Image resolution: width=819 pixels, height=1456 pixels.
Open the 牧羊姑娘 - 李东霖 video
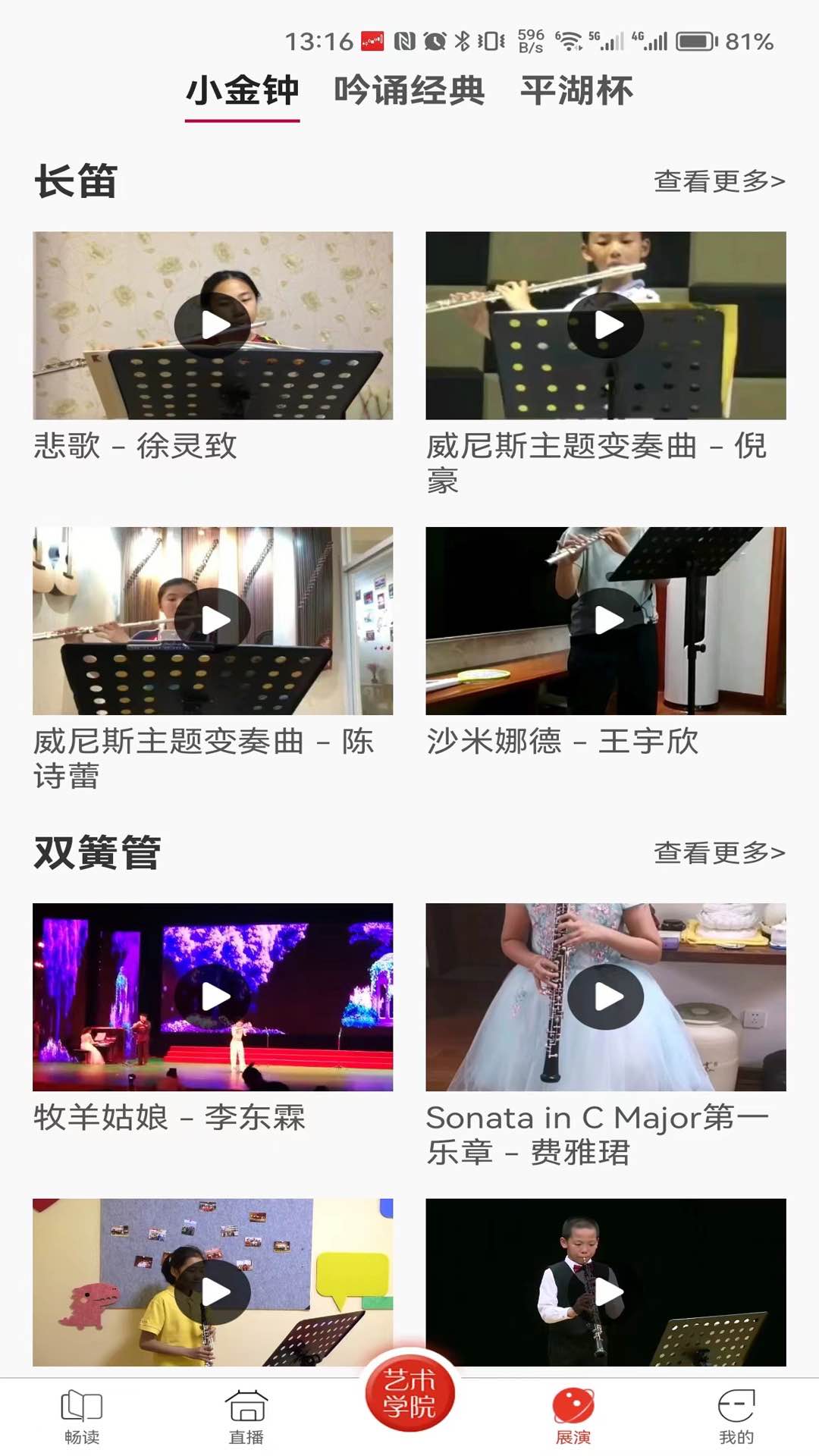(x=213, y=996)
